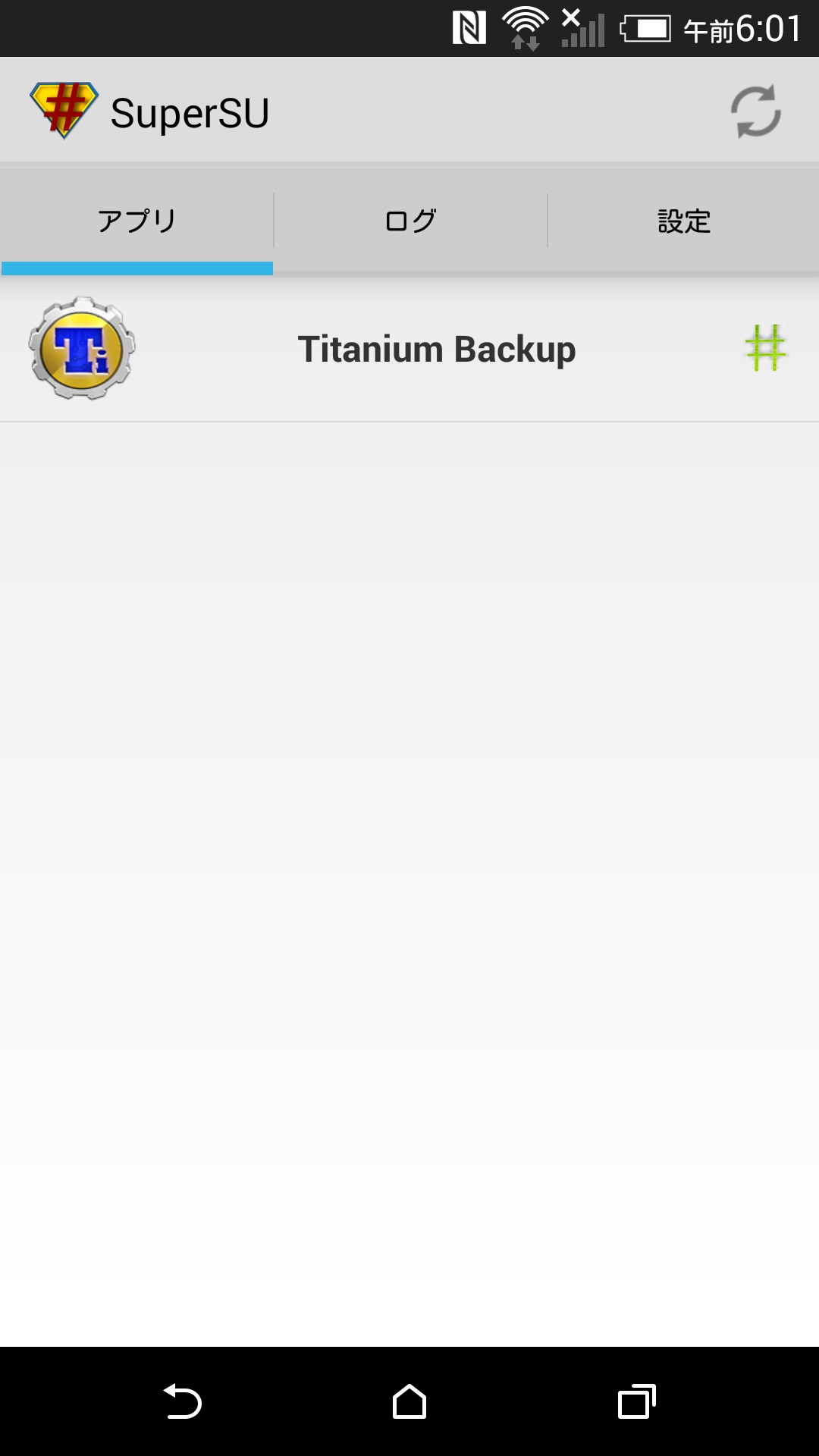Open the recent apps overview
This screenshot has height=1456, width=819.
point(637,1401)
